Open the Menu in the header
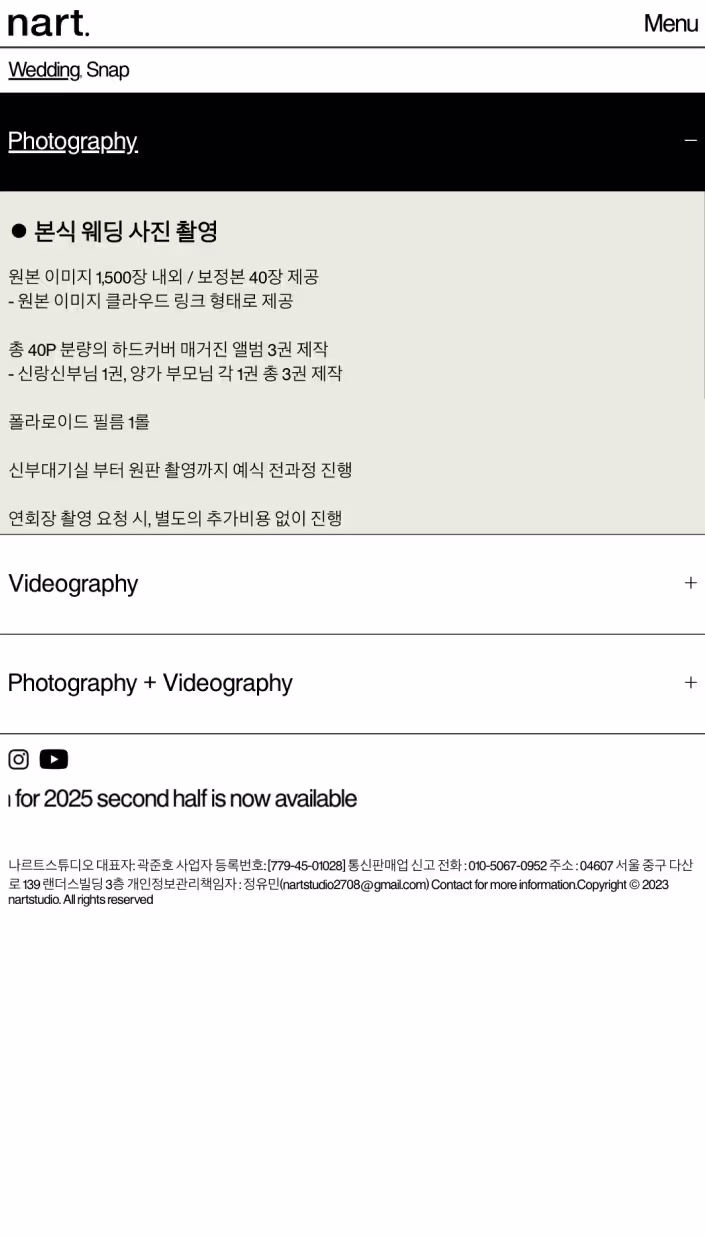The width and height of the screenshot is (705, 1238). pos(670,24)
